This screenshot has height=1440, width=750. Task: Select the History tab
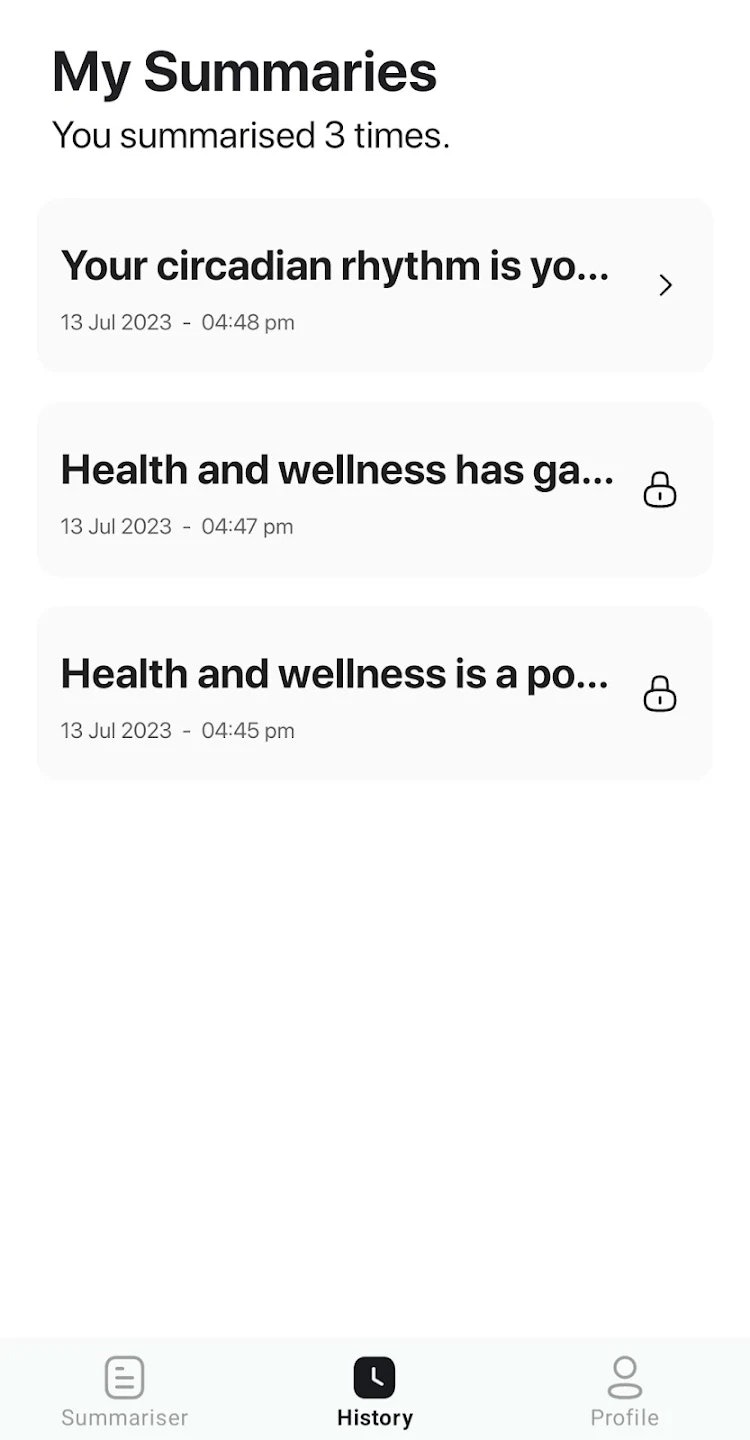(x=374, y=1390)
